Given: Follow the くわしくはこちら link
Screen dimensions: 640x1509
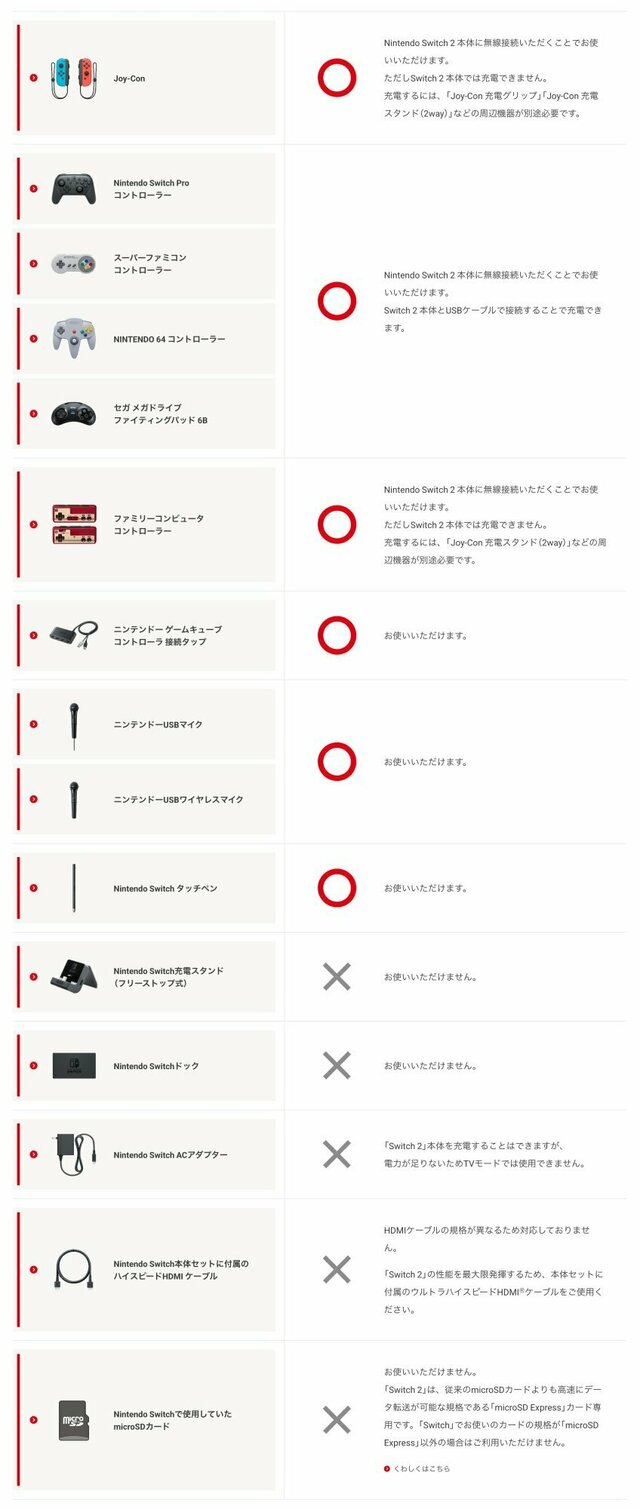Looking at the screenshot, I should [421, 1468].
